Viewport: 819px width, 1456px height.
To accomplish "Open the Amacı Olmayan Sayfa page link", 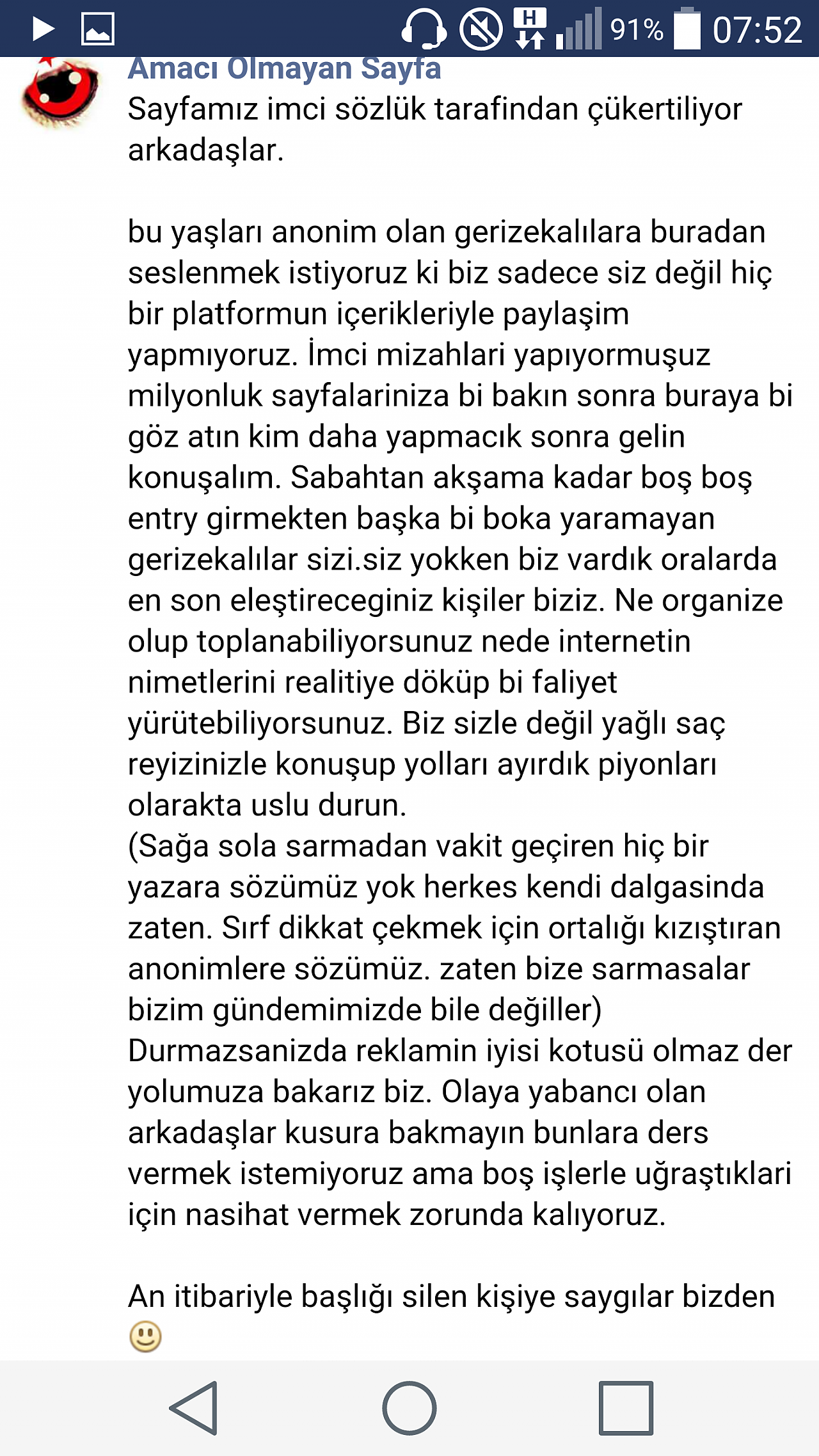I will coord(284,70).
